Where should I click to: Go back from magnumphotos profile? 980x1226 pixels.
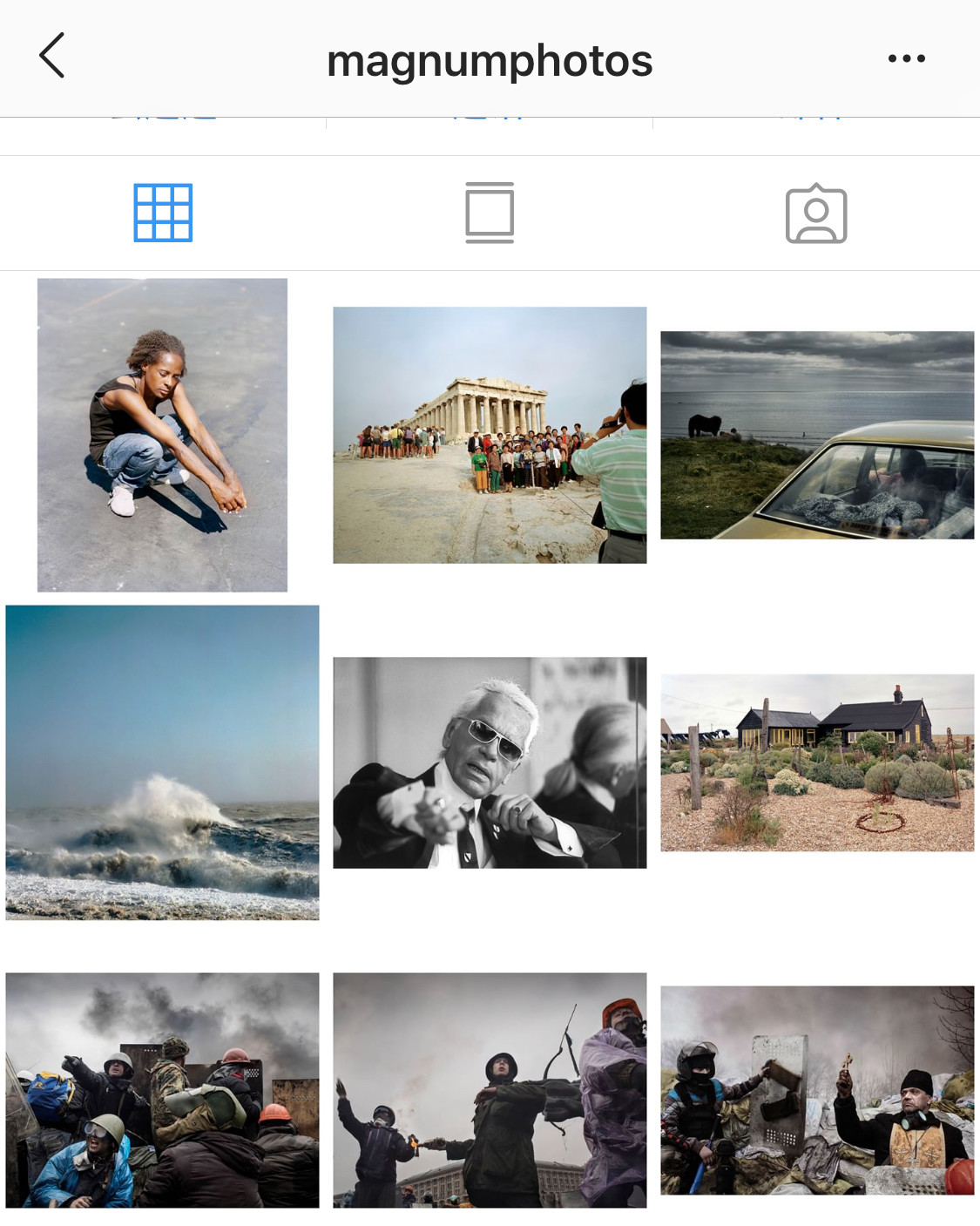click(52, 56)
